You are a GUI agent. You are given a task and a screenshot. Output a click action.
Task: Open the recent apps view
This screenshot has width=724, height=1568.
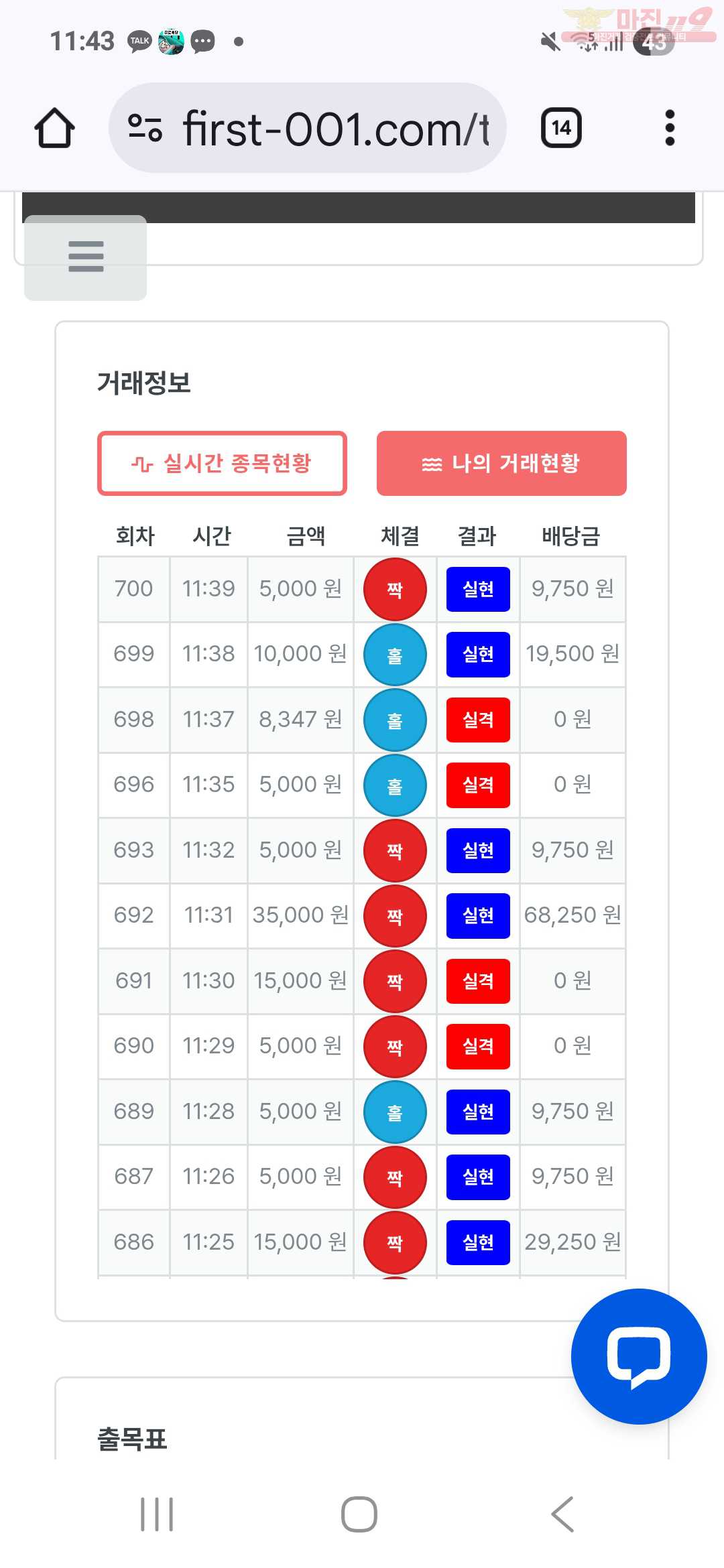click(x=157, y=1514)
